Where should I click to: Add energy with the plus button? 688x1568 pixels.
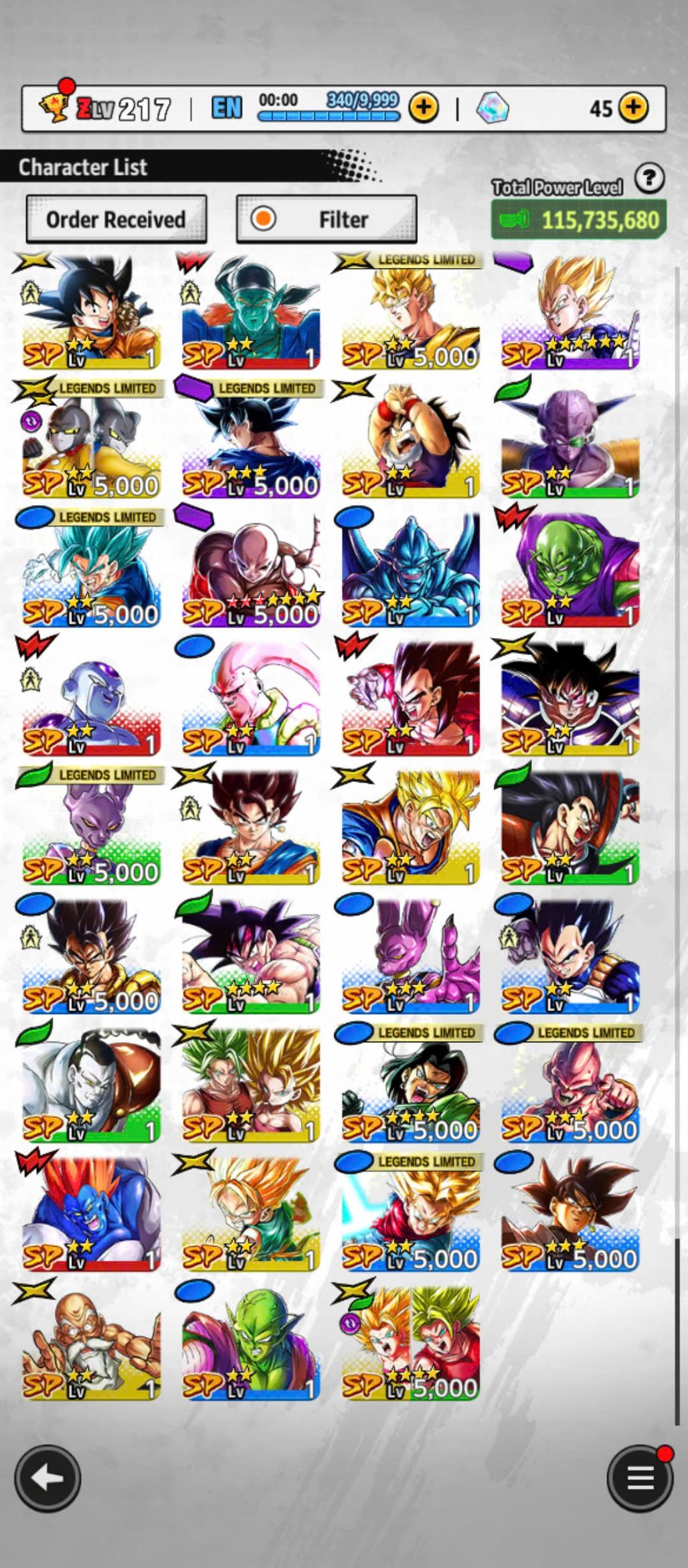point(424,107)
